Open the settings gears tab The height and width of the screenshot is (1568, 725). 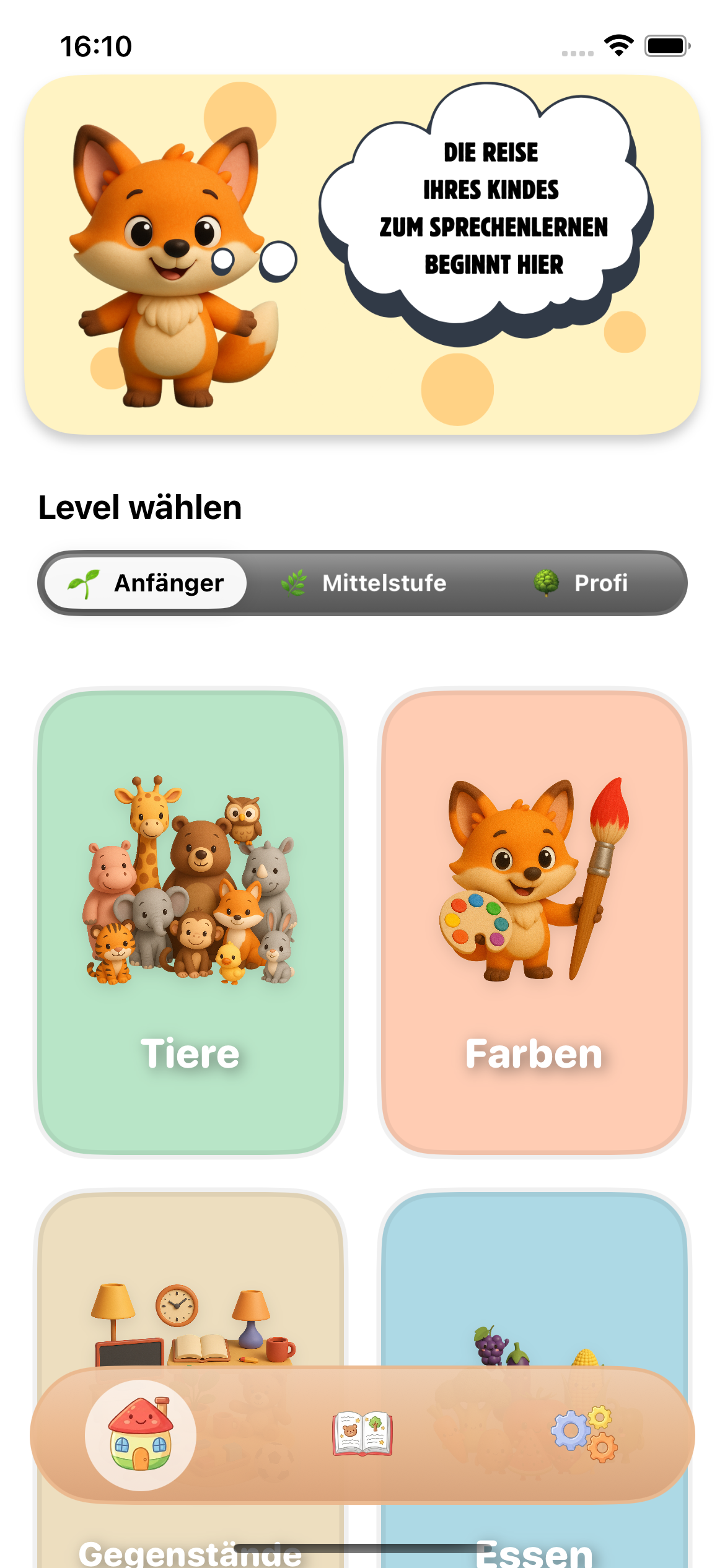click(584, 1434)
